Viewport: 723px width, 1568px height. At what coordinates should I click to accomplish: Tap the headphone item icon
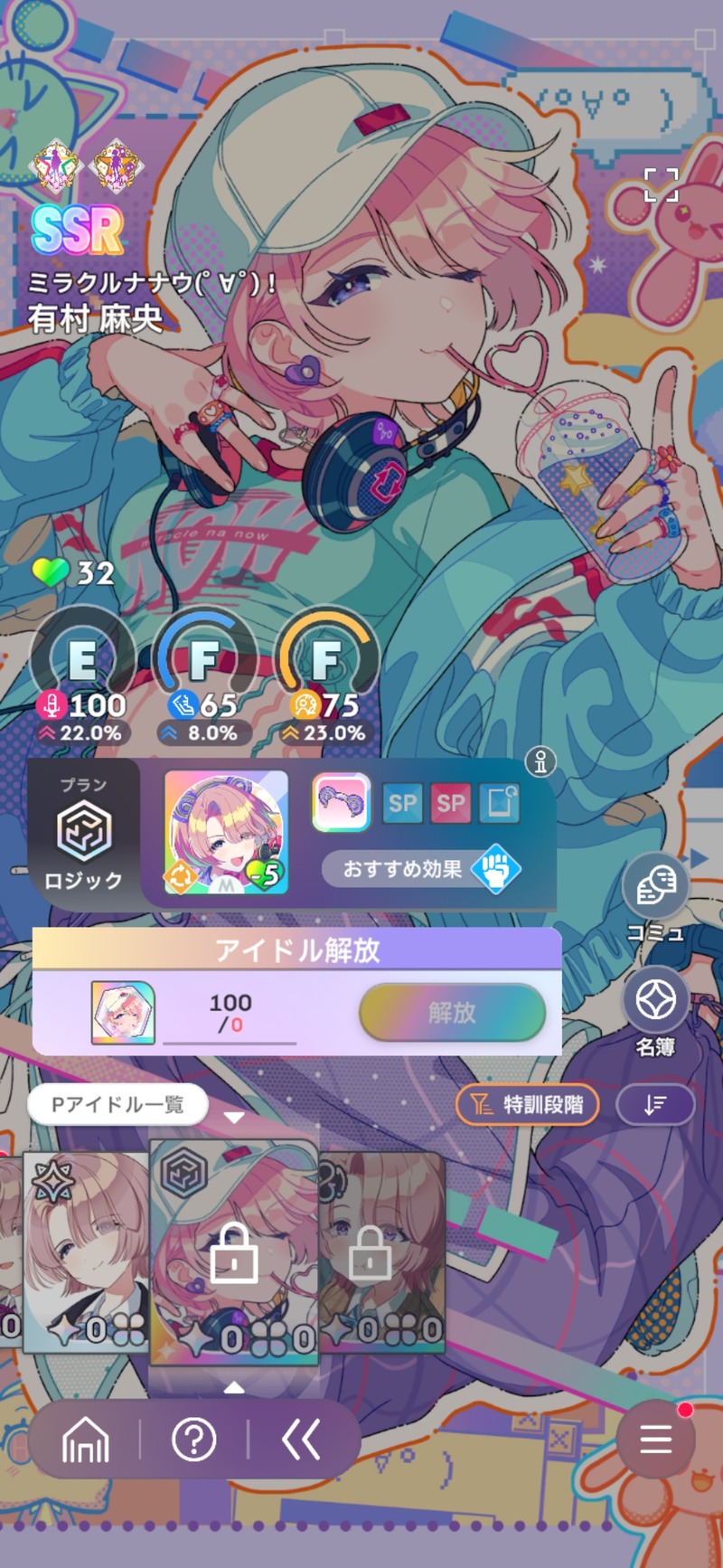(x=342, y=802)
